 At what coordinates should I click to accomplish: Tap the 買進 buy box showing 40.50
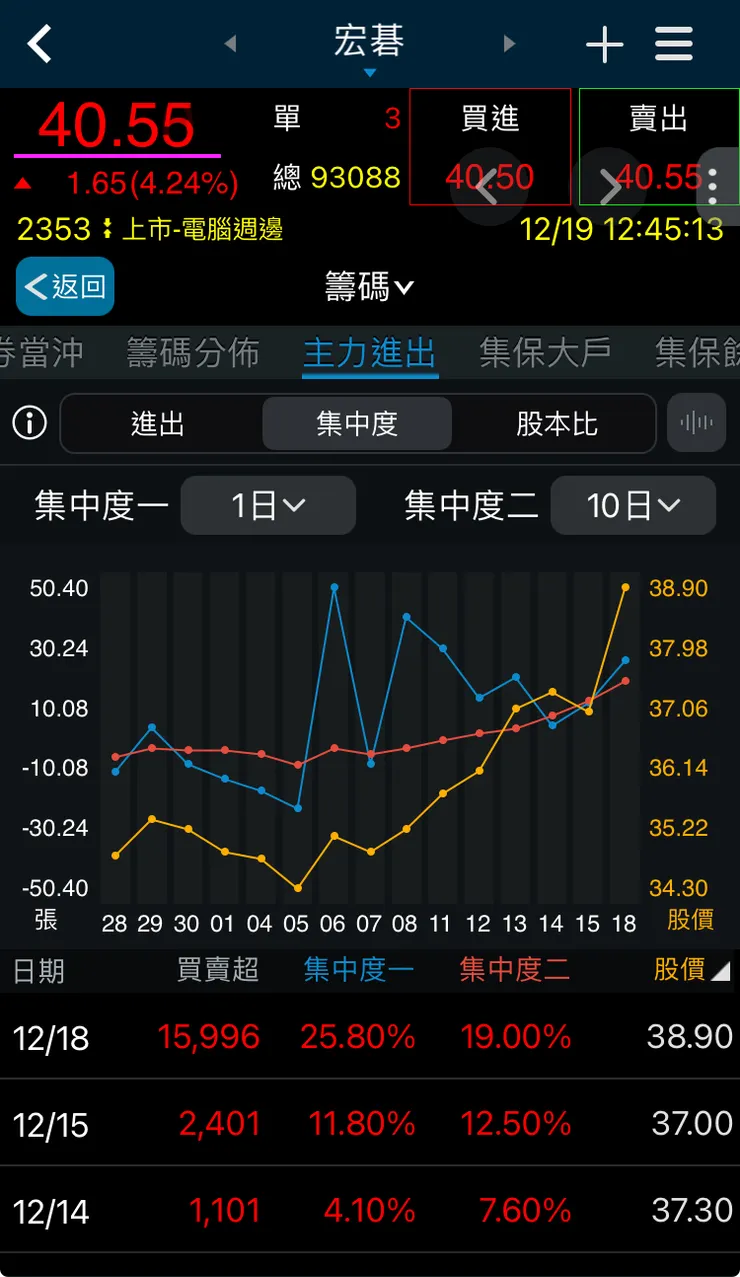(490, 146)
